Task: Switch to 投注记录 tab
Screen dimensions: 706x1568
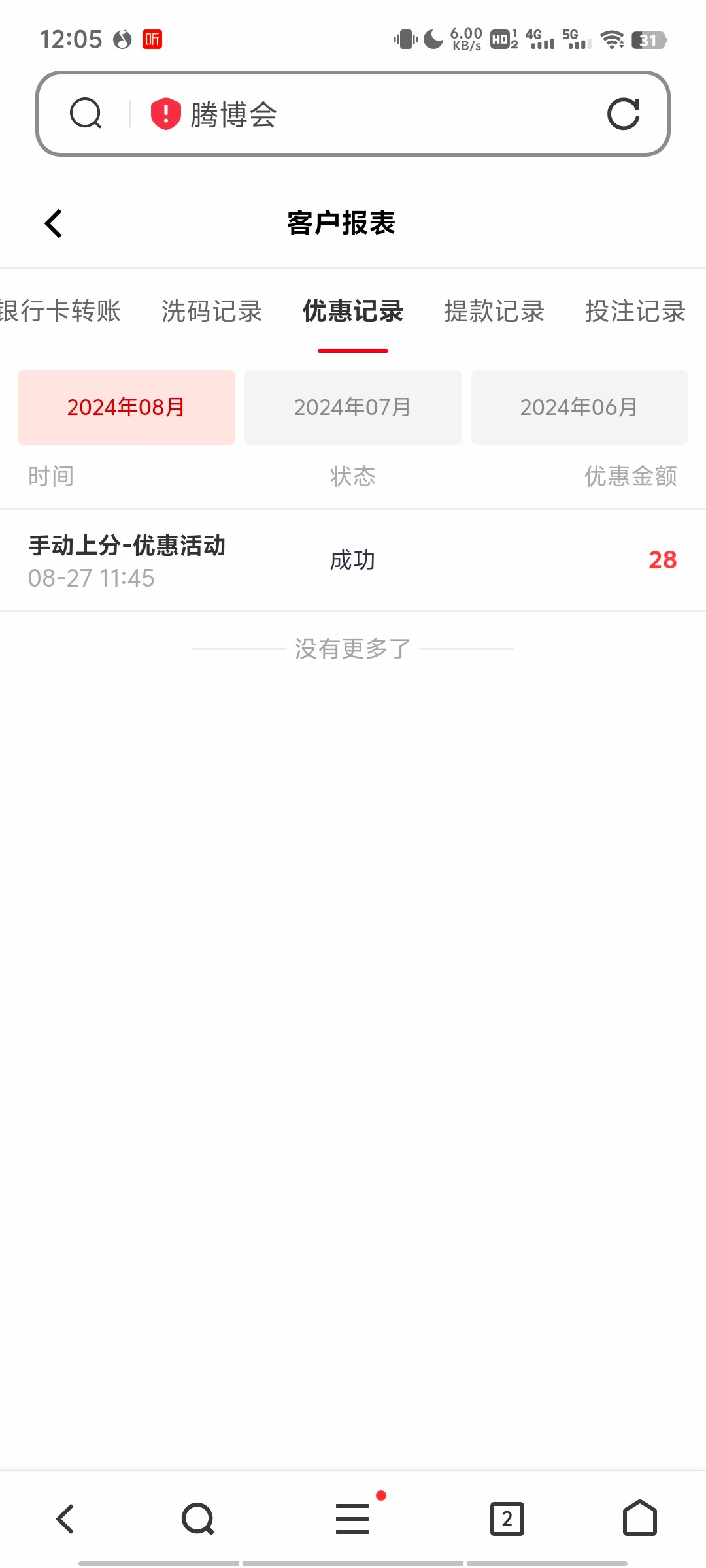Action: point(635,311)
